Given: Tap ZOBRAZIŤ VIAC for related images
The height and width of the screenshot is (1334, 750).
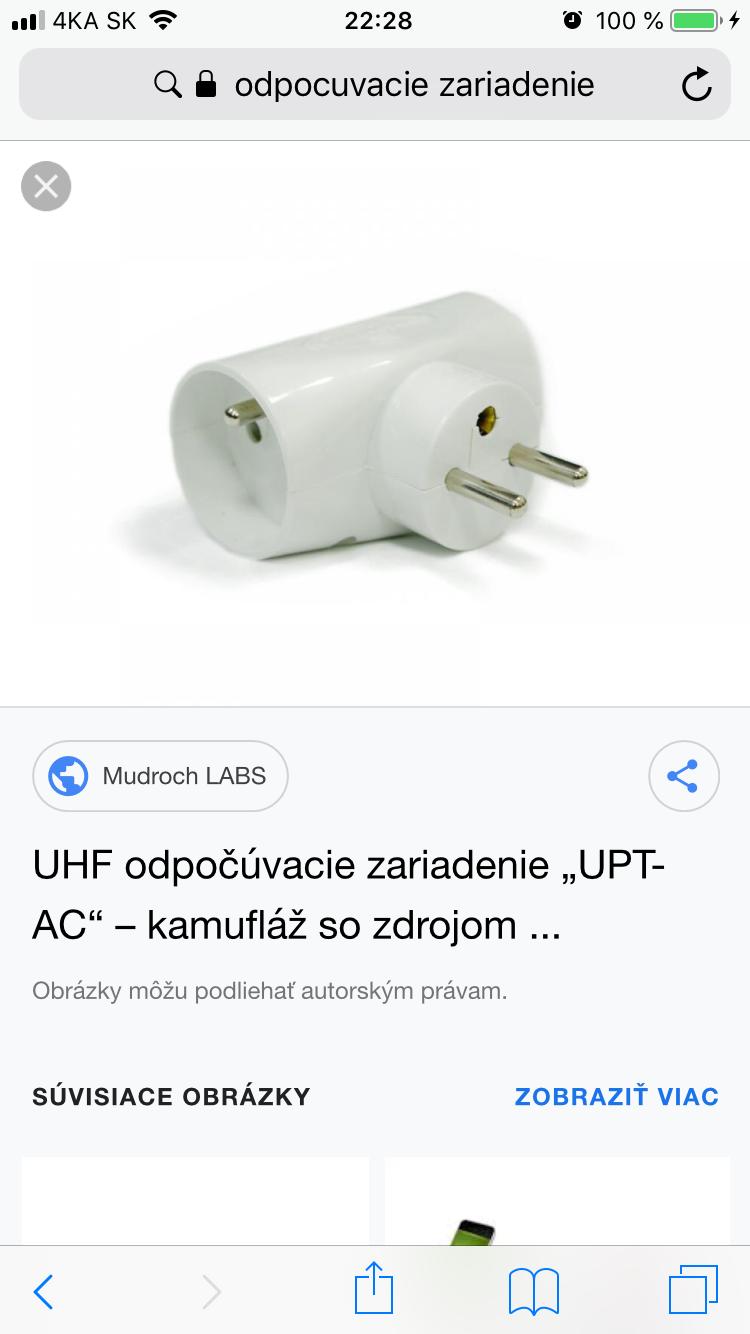Looking at the screenshot, I should coord(616,1096).
